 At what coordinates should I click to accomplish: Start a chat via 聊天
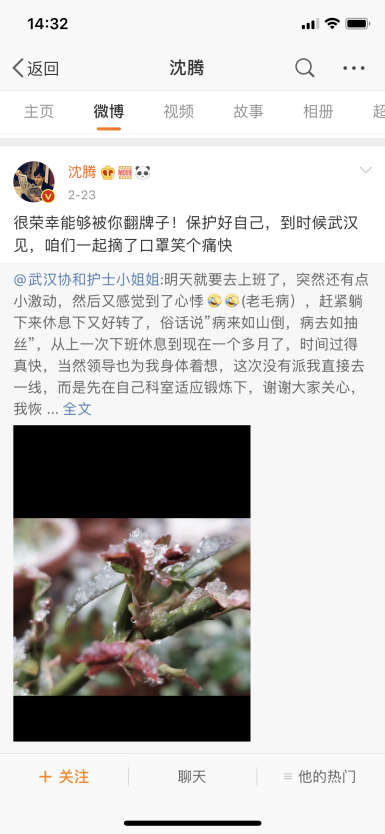coord(192,777)
